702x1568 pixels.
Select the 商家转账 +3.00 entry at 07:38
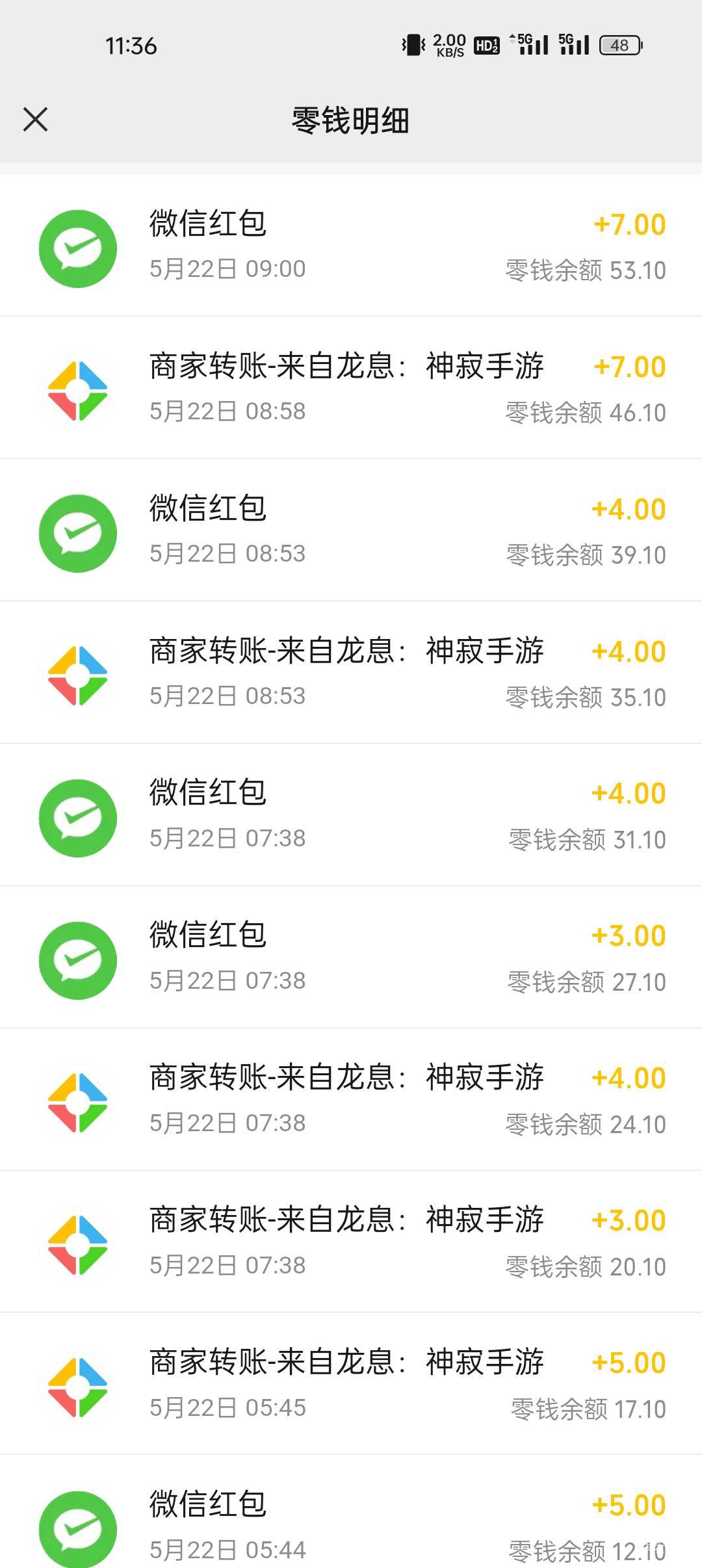pos(351,1242)
